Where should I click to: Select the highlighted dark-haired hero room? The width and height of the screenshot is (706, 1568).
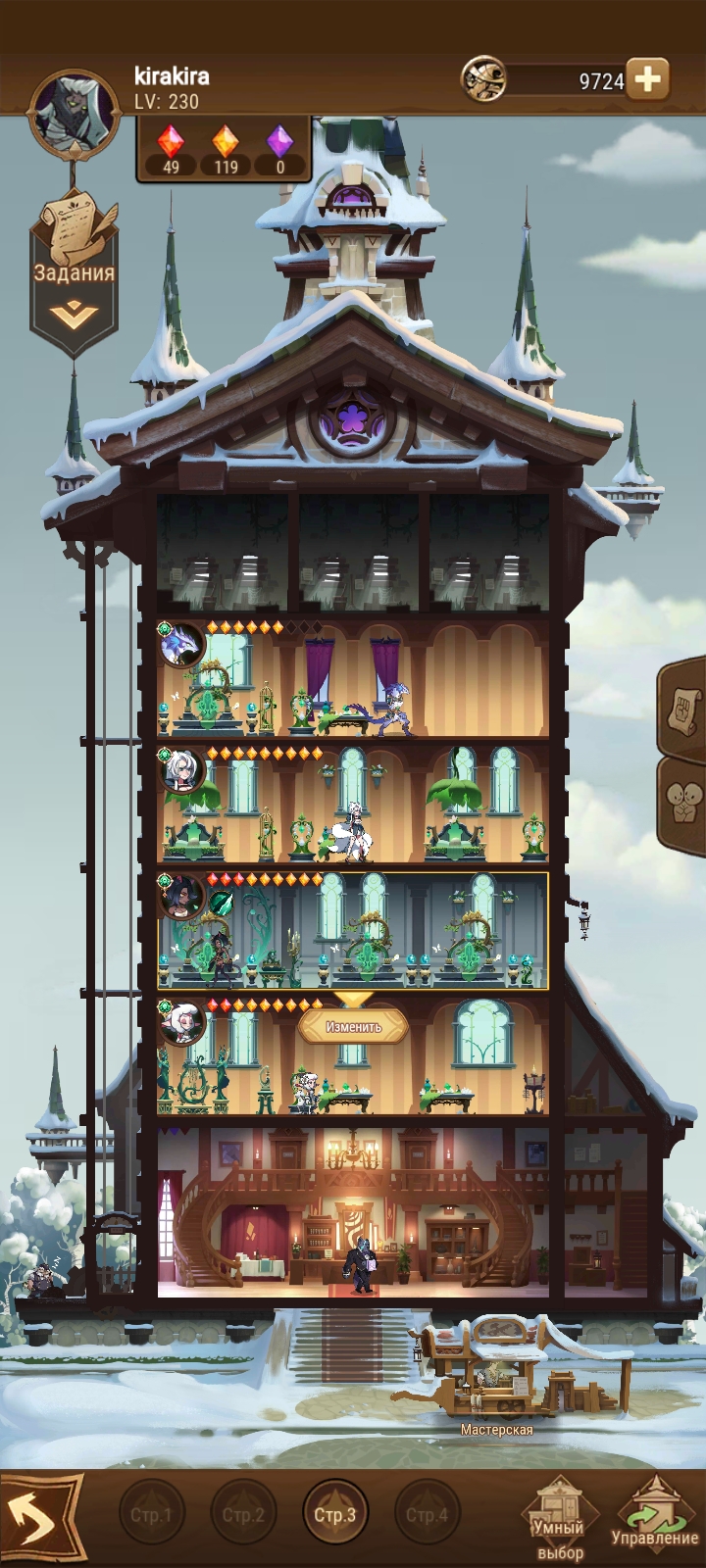point(353,931)
